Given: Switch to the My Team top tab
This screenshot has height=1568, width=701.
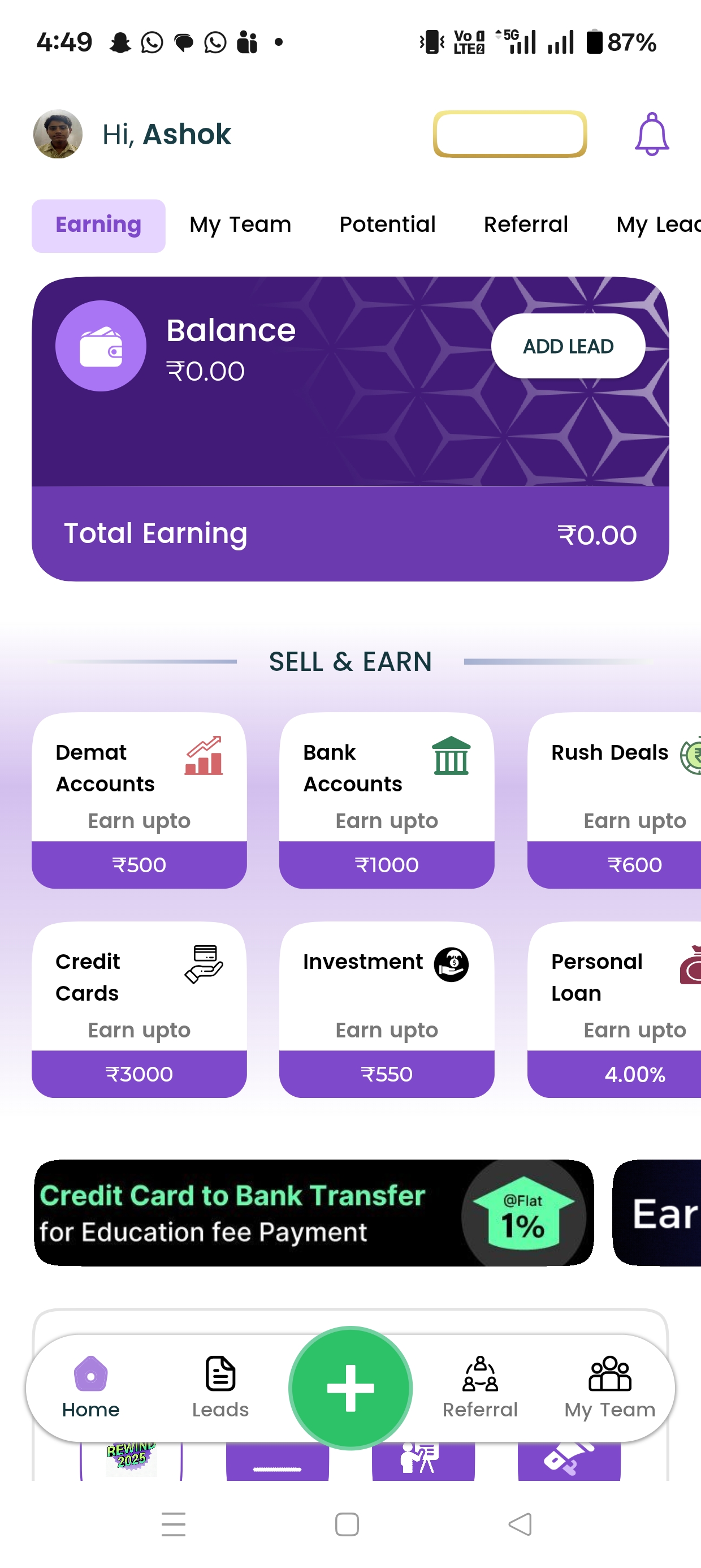Looking at the screenshot, I should point(240,225).
